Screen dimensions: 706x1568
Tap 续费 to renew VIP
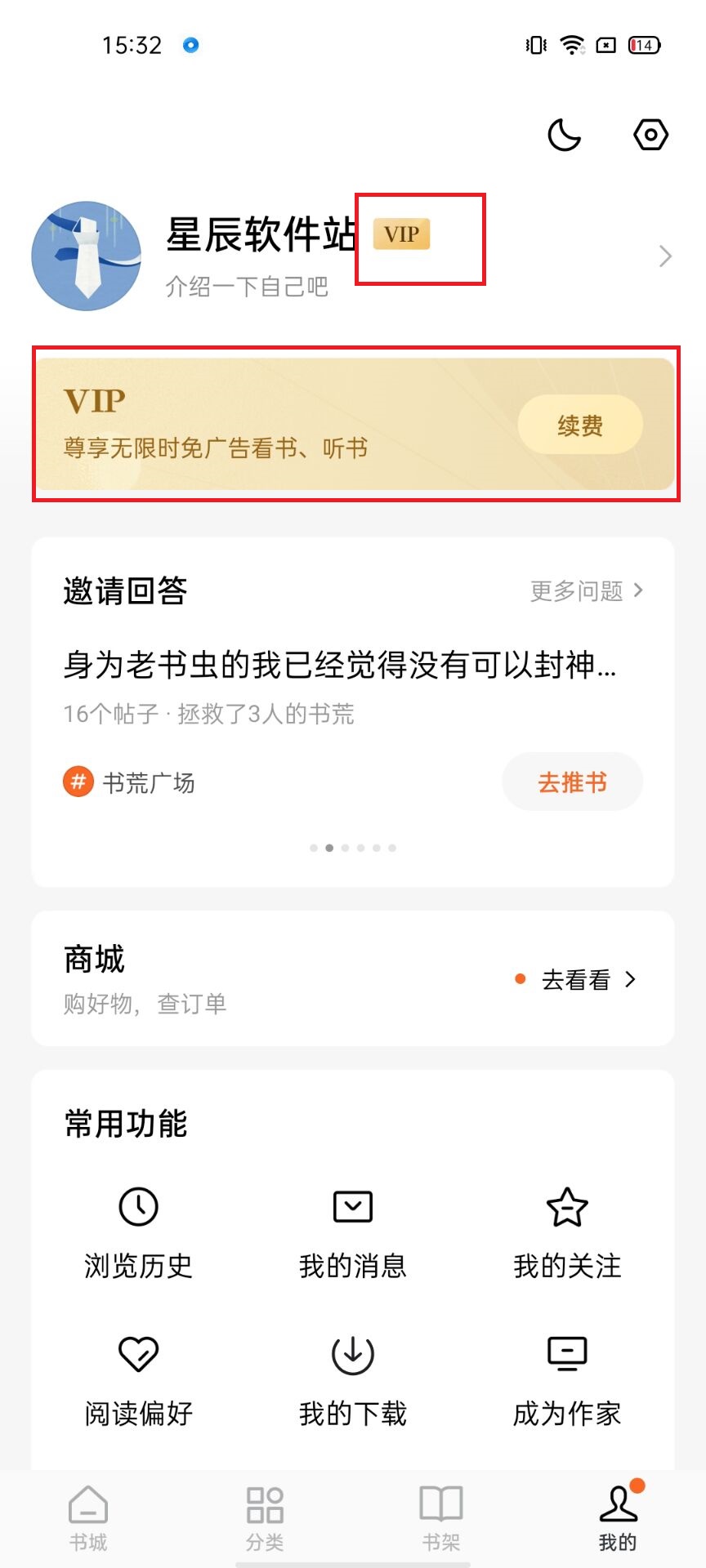coord(580,425)
